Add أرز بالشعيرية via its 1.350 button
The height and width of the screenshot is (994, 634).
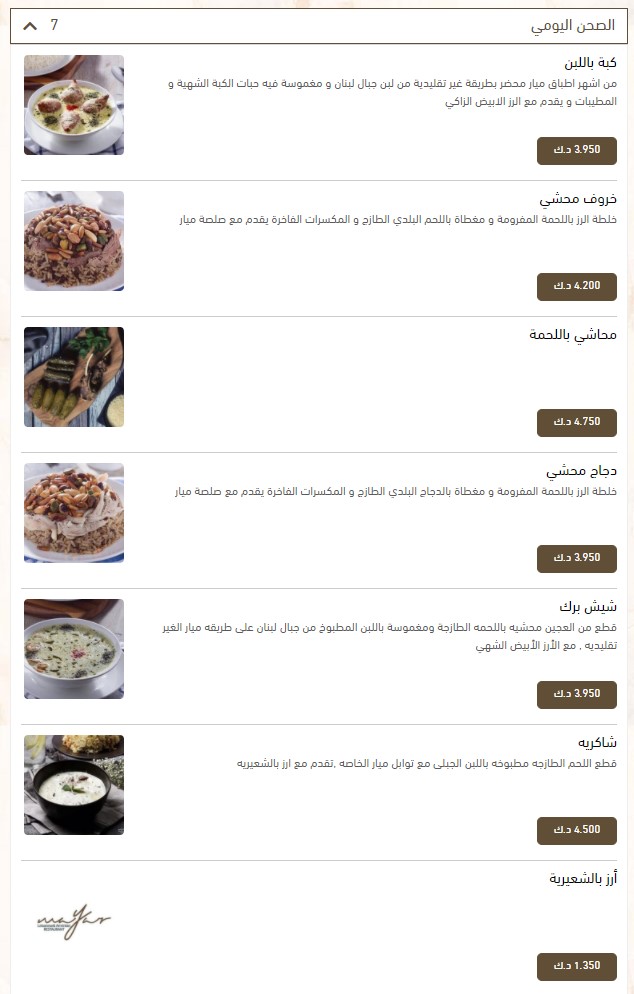[x=576, y=966]
